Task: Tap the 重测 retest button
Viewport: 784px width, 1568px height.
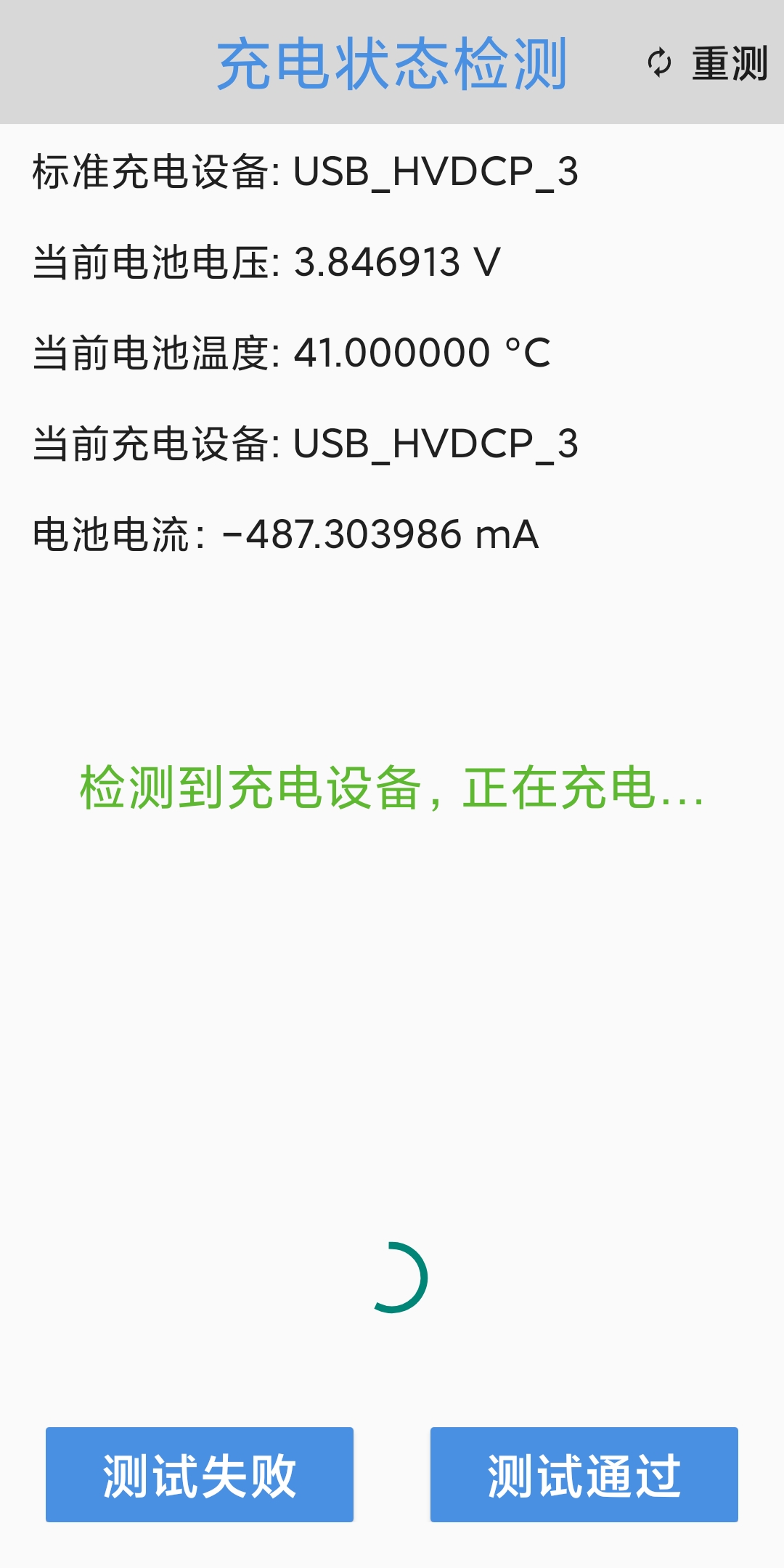Action: pos(708,63)
